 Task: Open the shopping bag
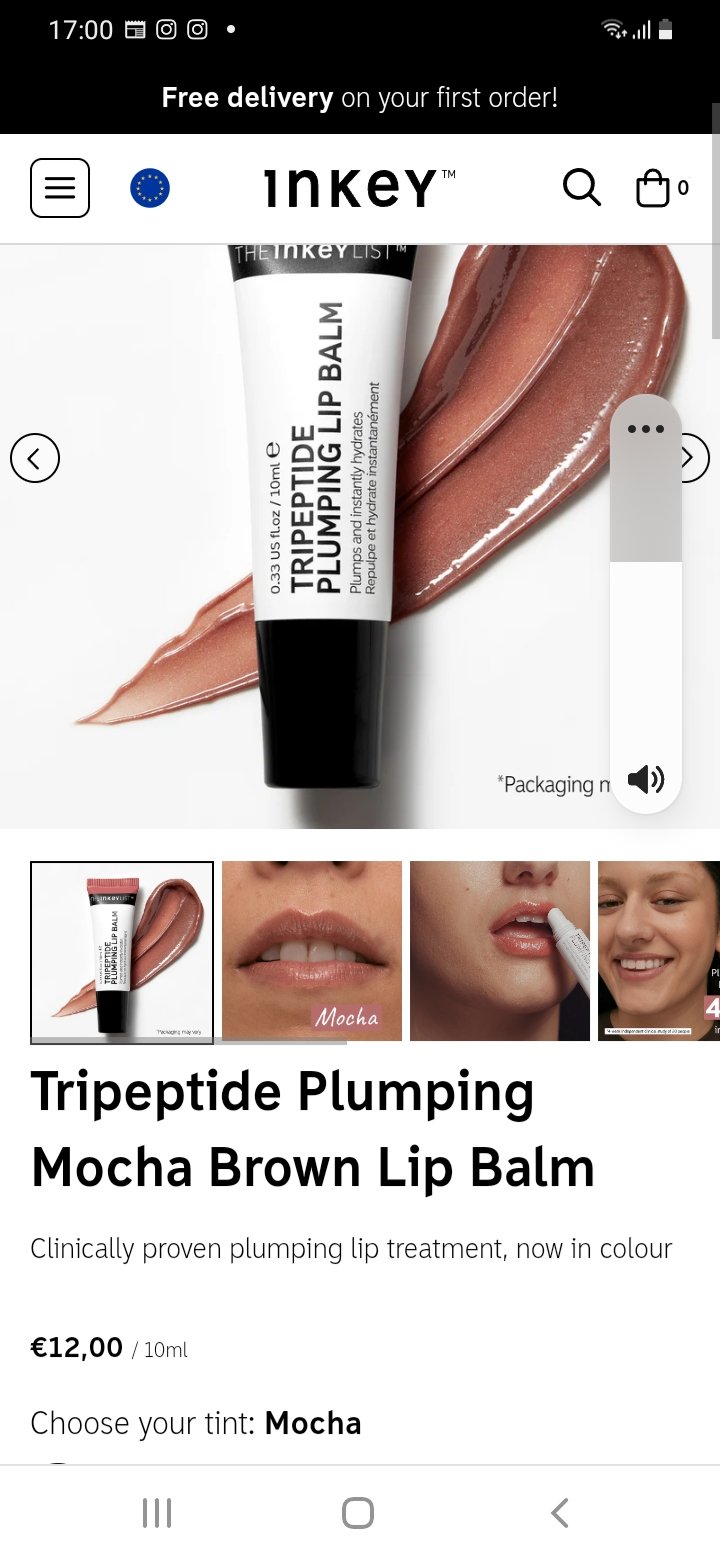tap(662, 187)
